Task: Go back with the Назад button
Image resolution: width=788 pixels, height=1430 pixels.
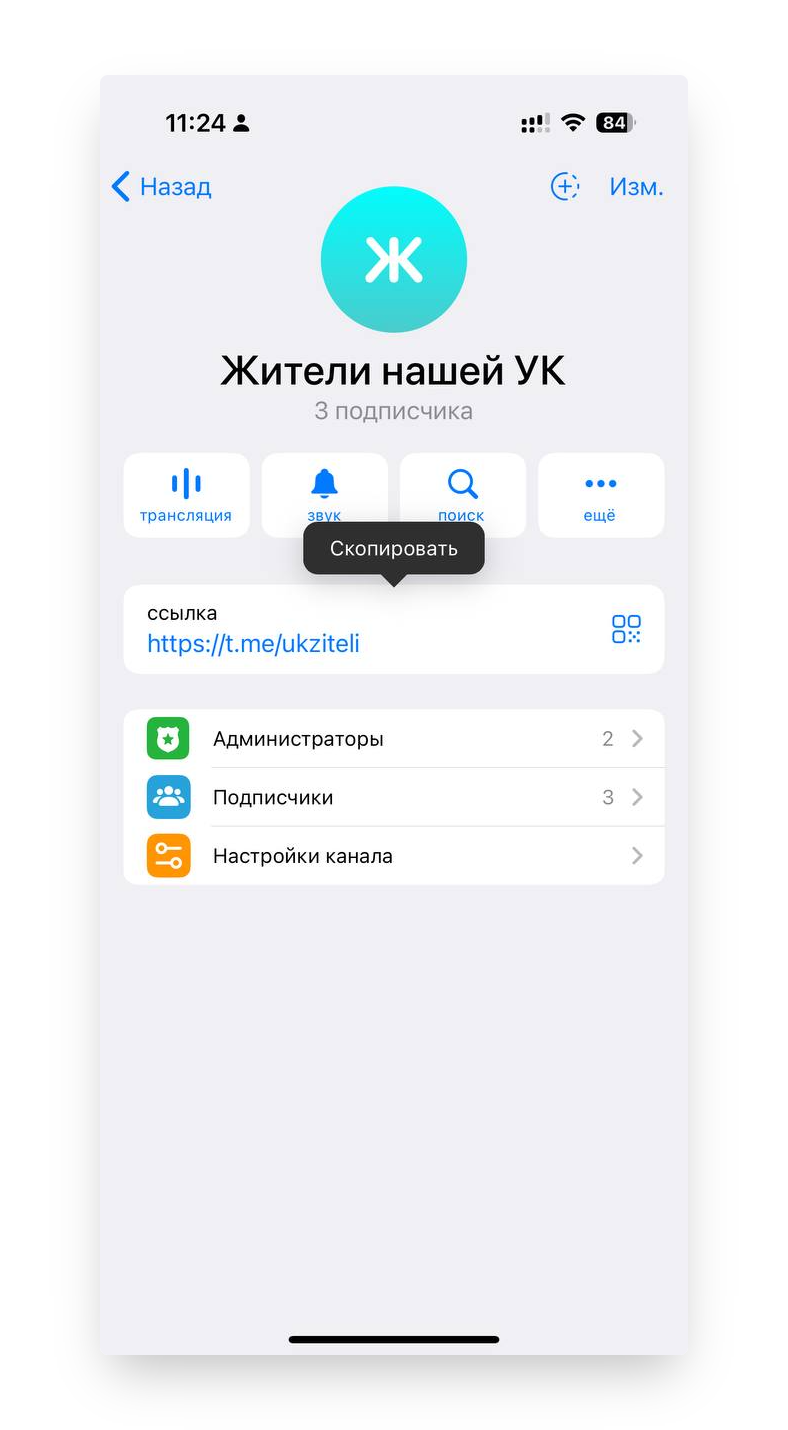Action: pyautogui.click(x=161, y=187)
